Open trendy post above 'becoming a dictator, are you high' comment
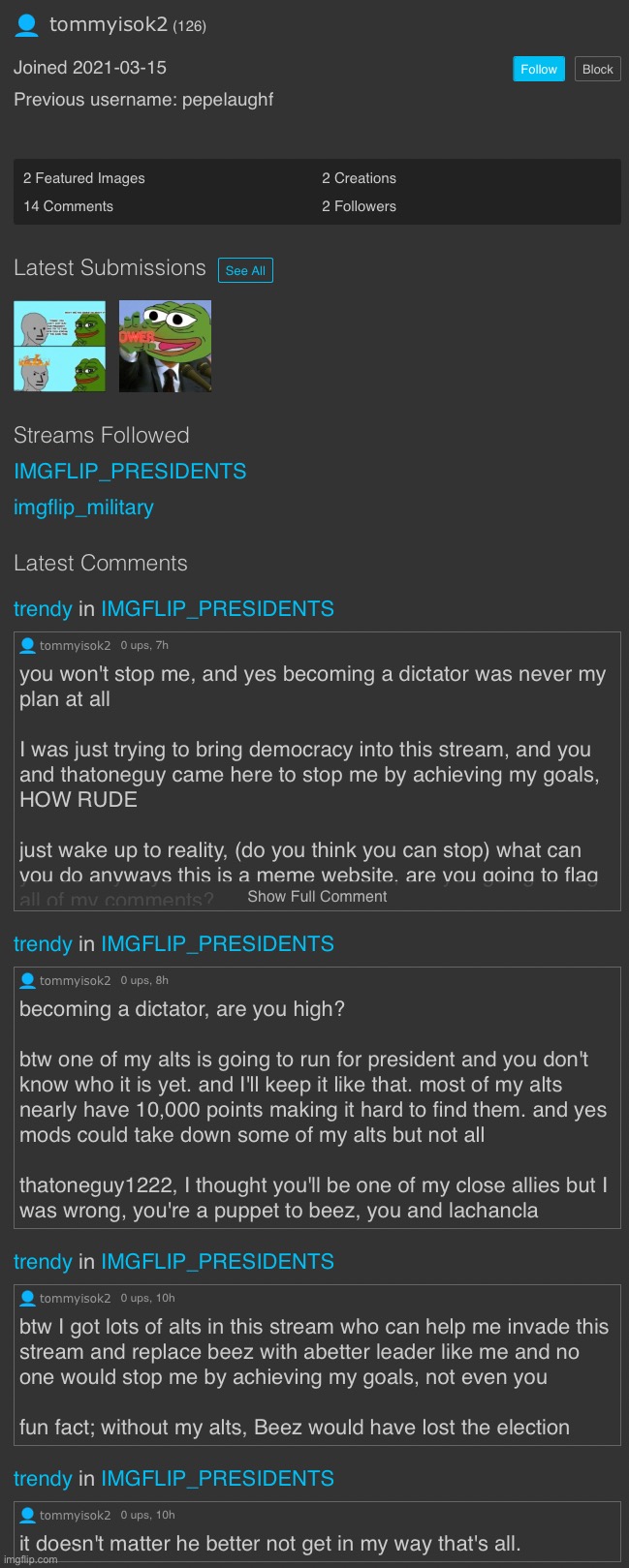629x1568 pixels. [x=43, y=943]
